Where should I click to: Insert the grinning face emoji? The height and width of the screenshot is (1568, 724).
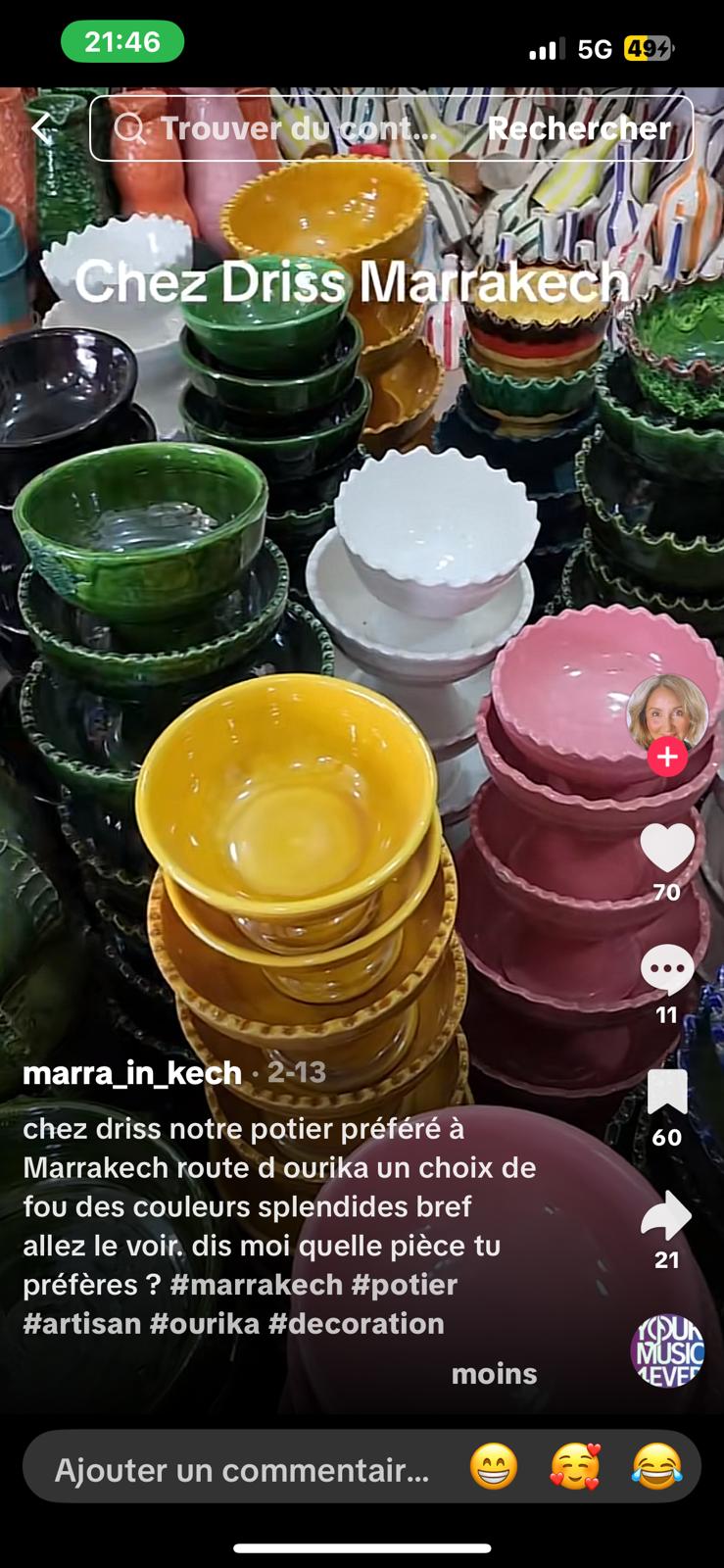[x=494, y=1468]
